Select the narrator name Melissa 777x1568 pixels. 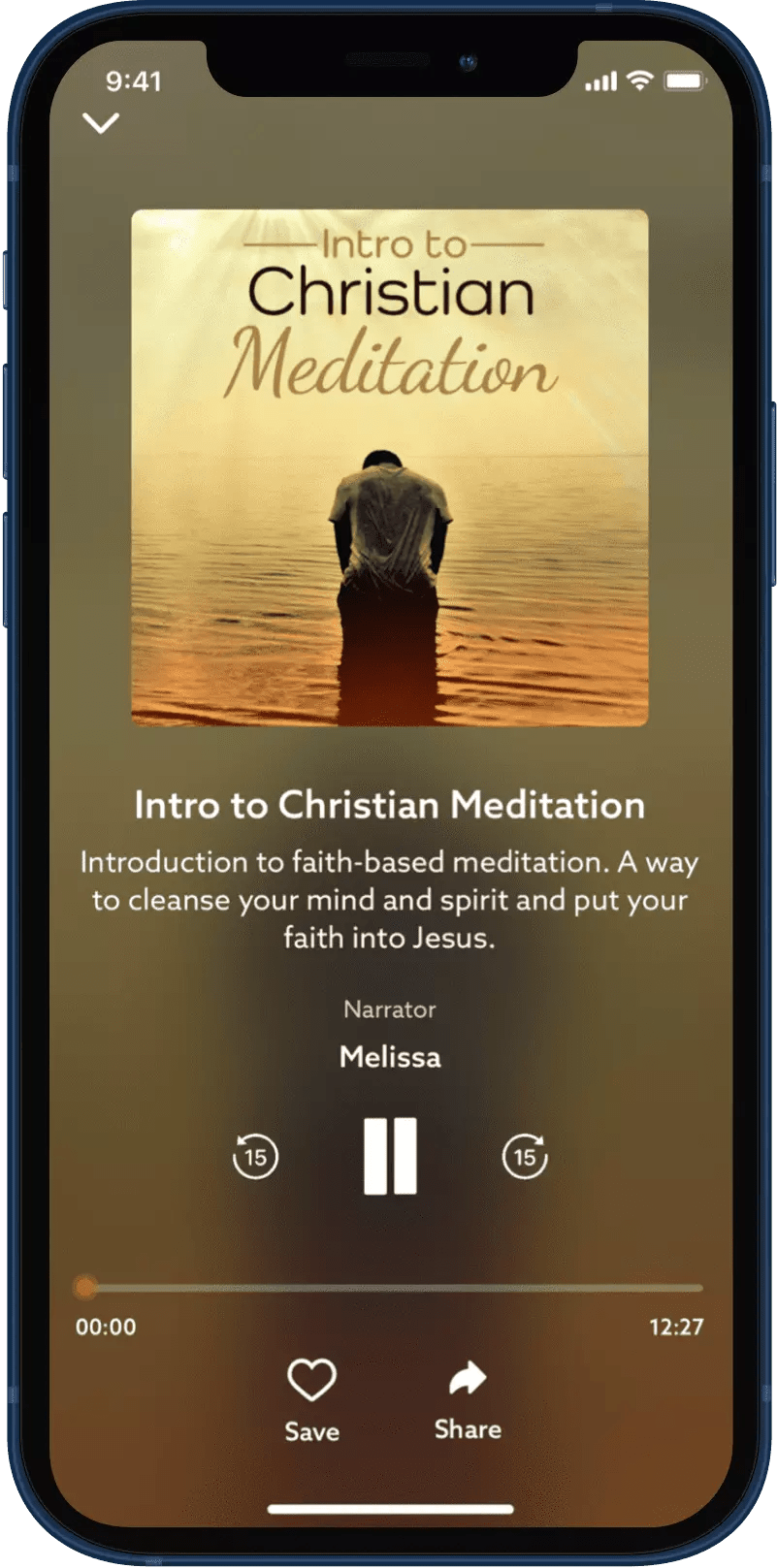pos(390,1057)
